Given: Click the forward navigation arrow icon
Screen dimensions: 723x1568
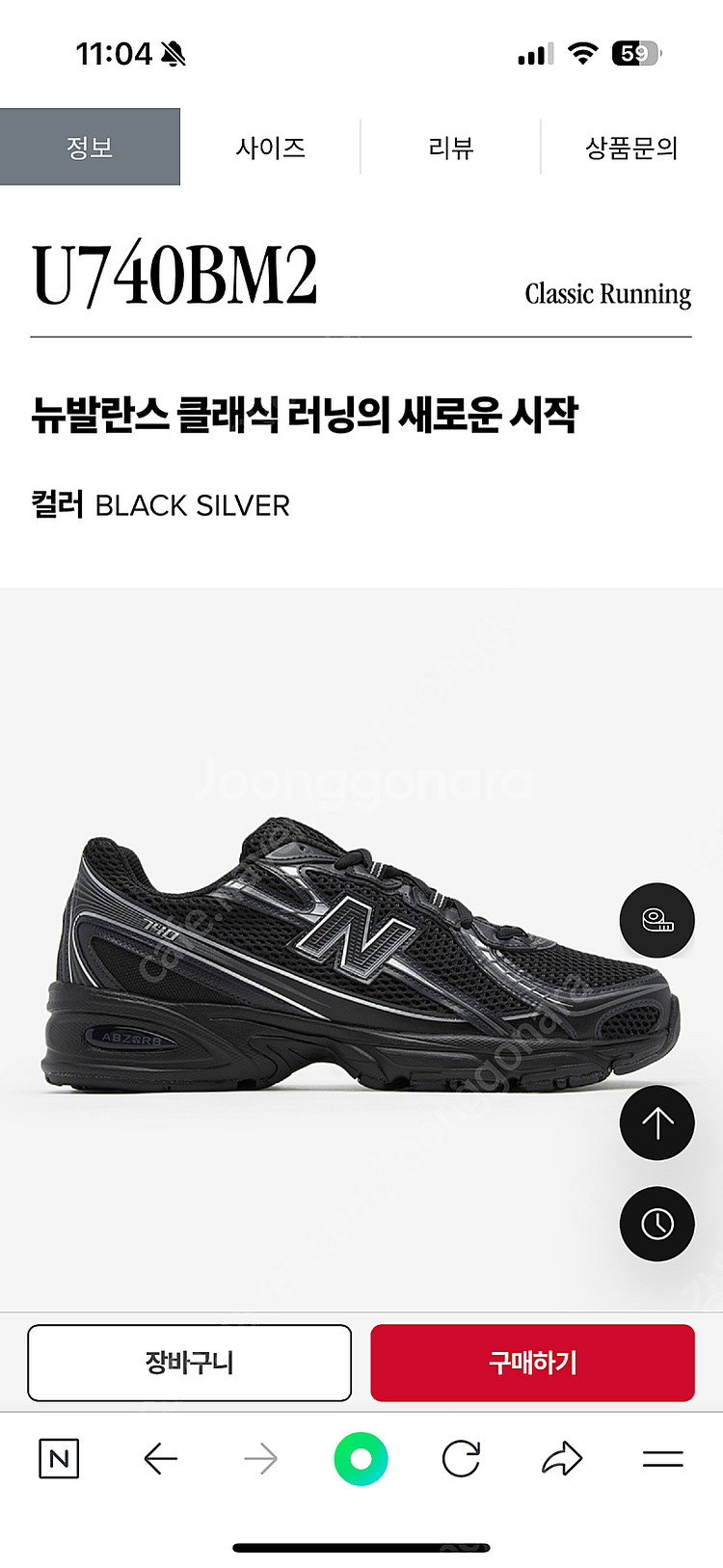Looking at the screenshot, I should [x=260, y=1458].
